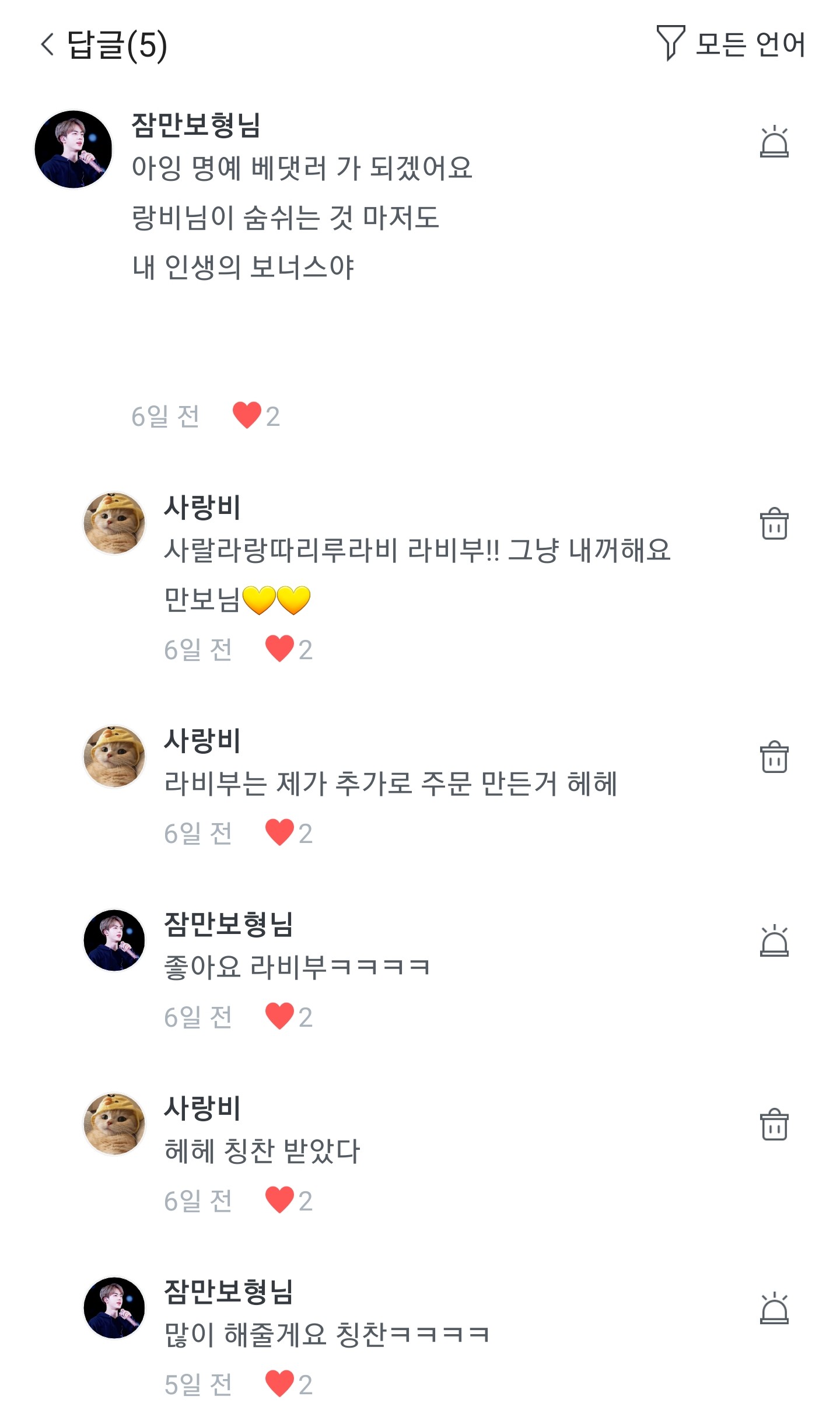Image resolution: width=840 pixels, height=1424 pixels.
Task: Like the comment '아잉 명예 베댓러 가 되겠어요'
Action: (x=247, y=416)
